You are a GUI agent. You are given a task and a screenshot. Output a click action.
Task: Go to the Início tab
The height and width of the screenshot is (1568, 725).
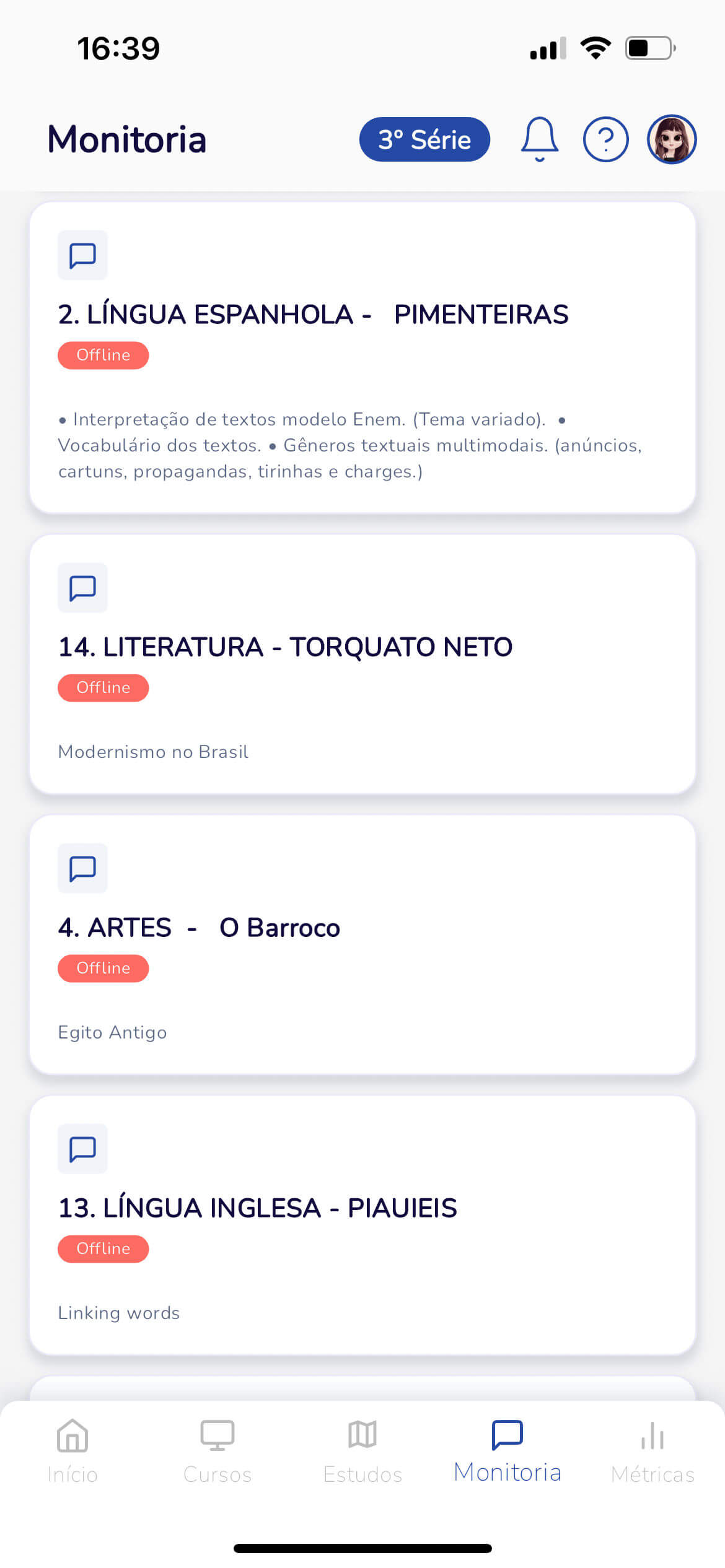tap(72, 1452)
